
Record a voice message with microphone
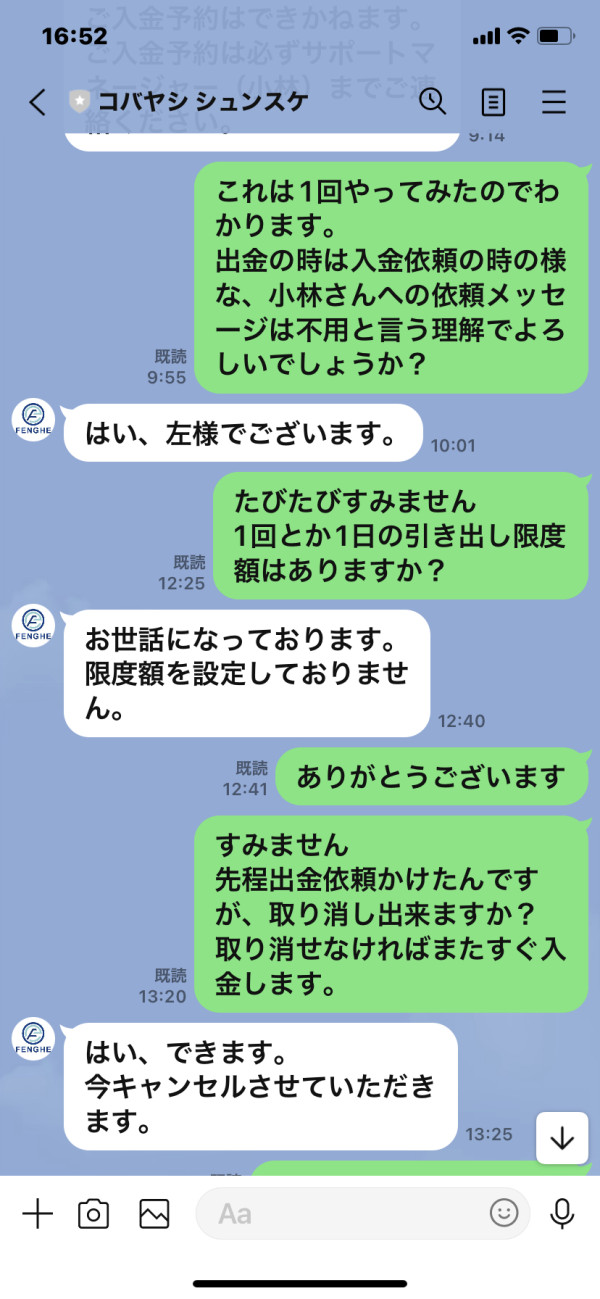[563, 1214]
